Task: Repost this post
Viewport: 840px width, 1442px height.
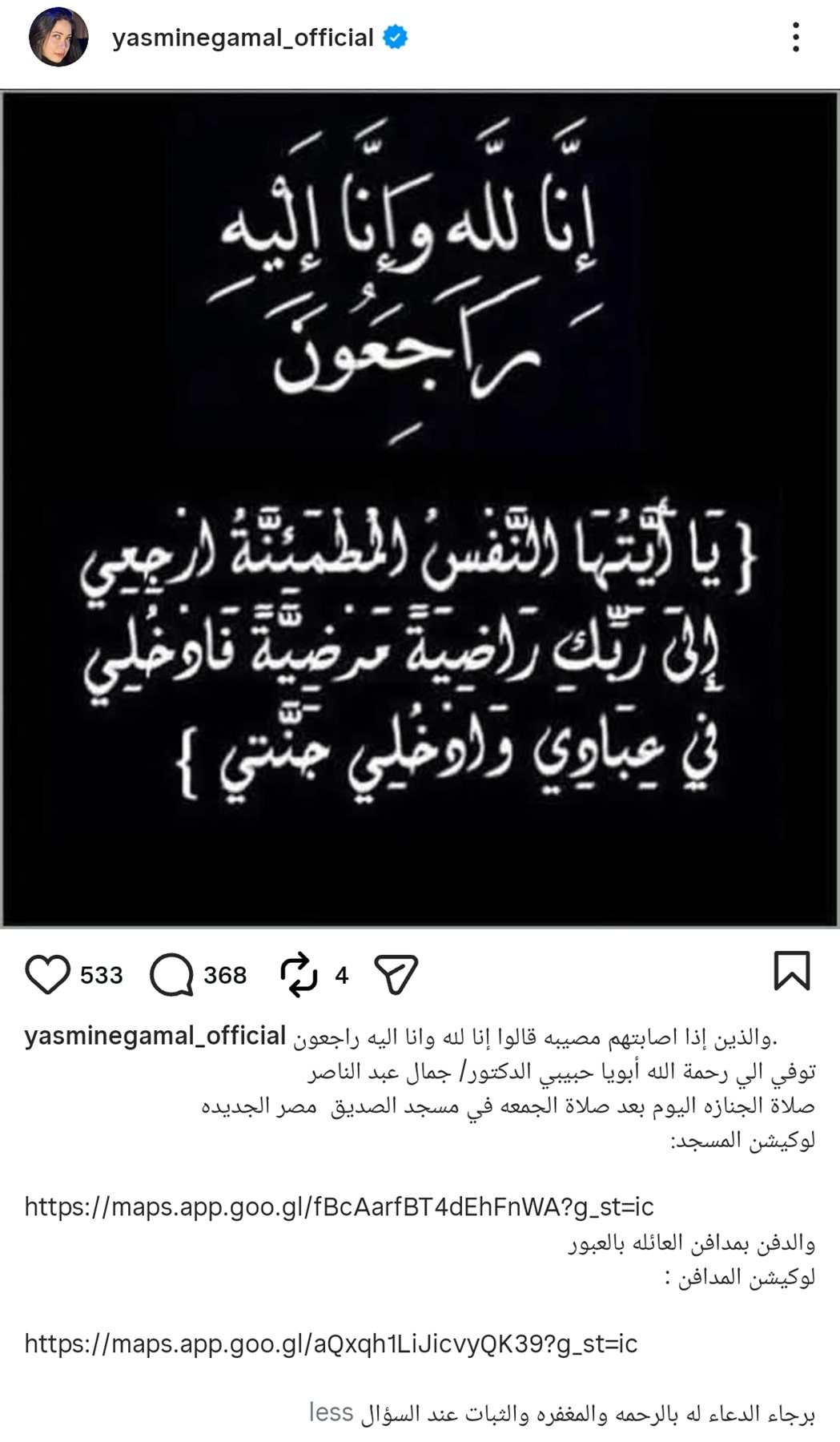Action: pos(299,974)
